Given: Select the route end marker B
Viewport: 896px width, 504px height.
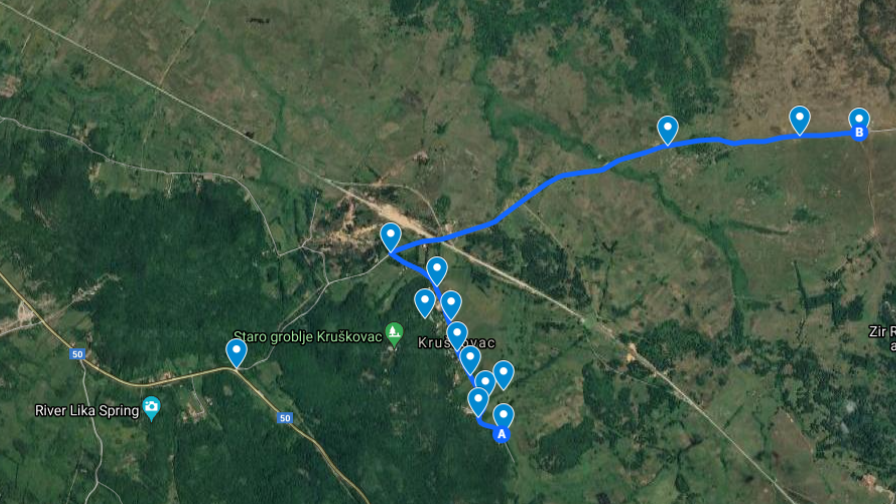Looking at the screenshot, I should [x=859, y=132].
